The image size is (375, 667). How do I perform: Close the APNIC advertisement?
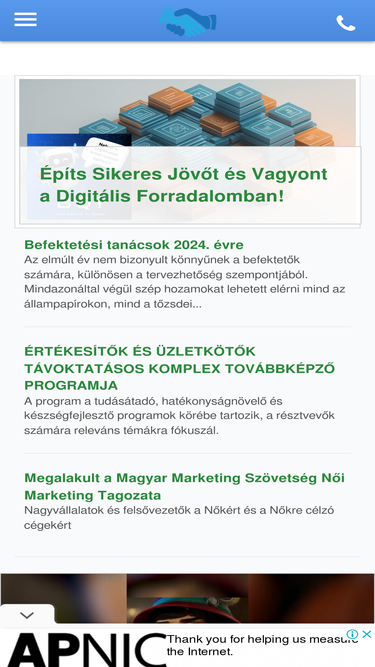pyautogui.click(x=367, y=634)
